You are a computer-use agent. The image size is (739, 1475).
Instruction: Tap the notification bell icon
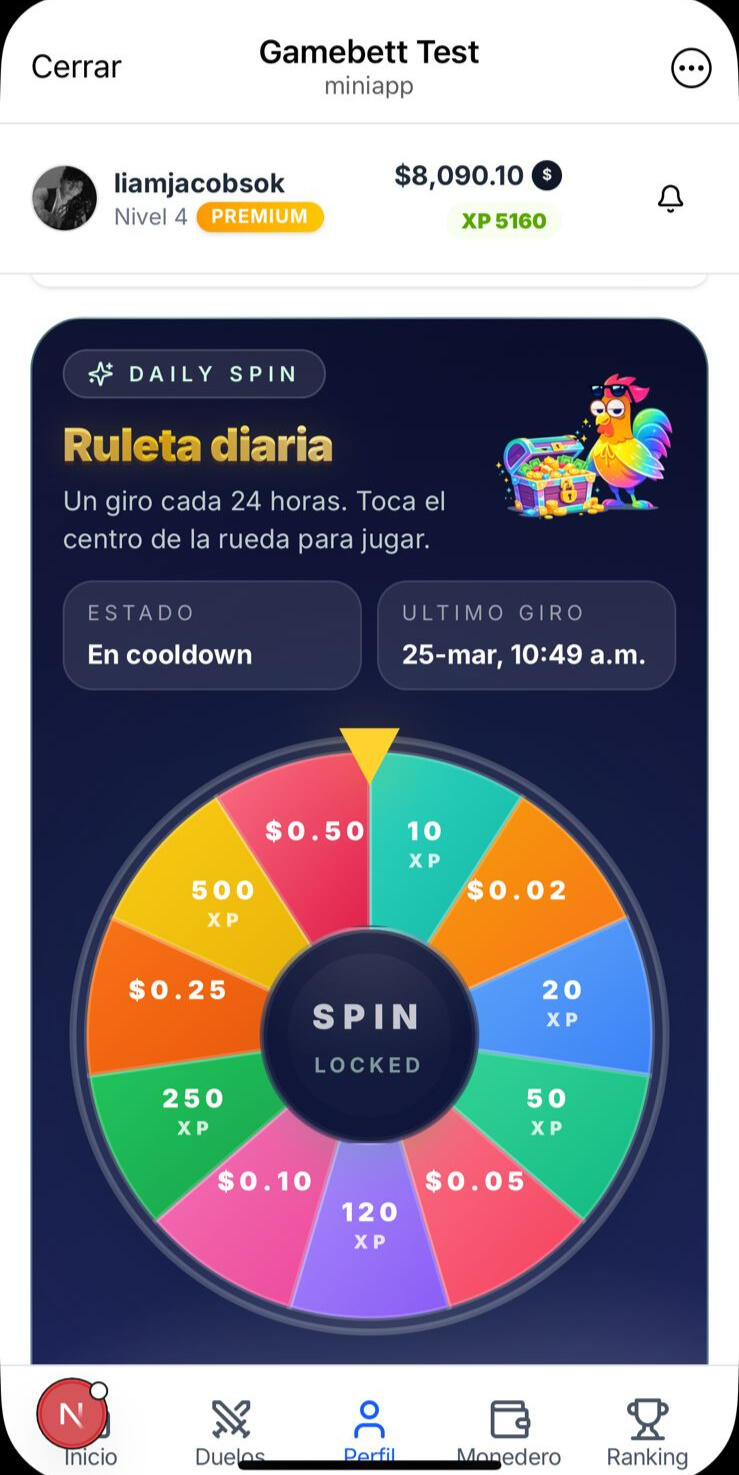tap(671, 198)
